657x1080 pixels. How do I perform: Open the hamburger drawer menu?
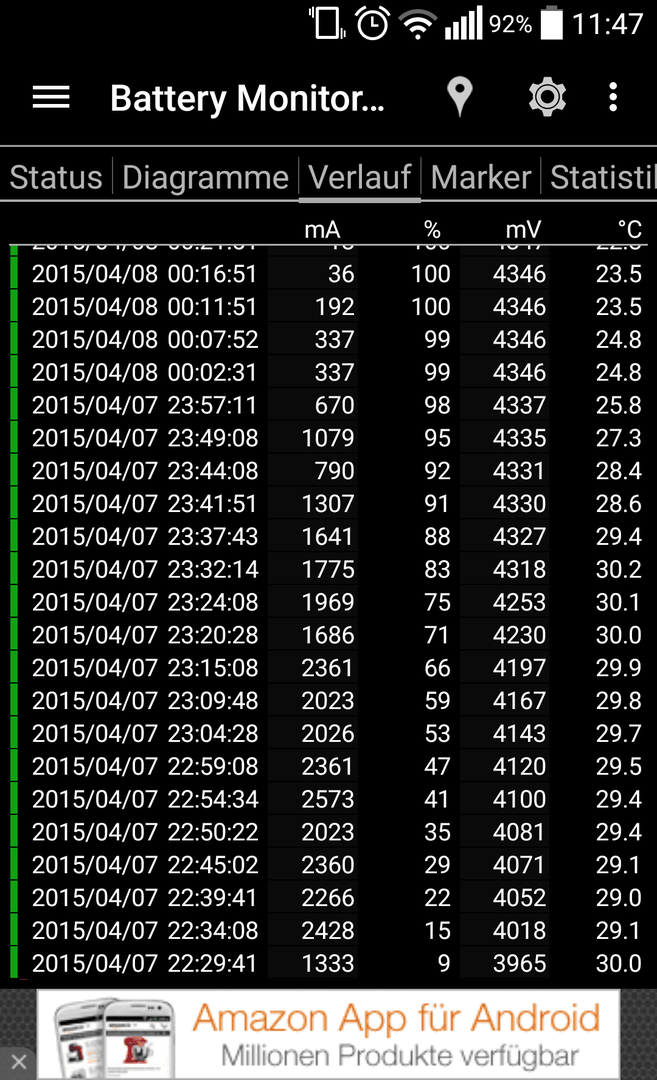(x=51, y=98)
